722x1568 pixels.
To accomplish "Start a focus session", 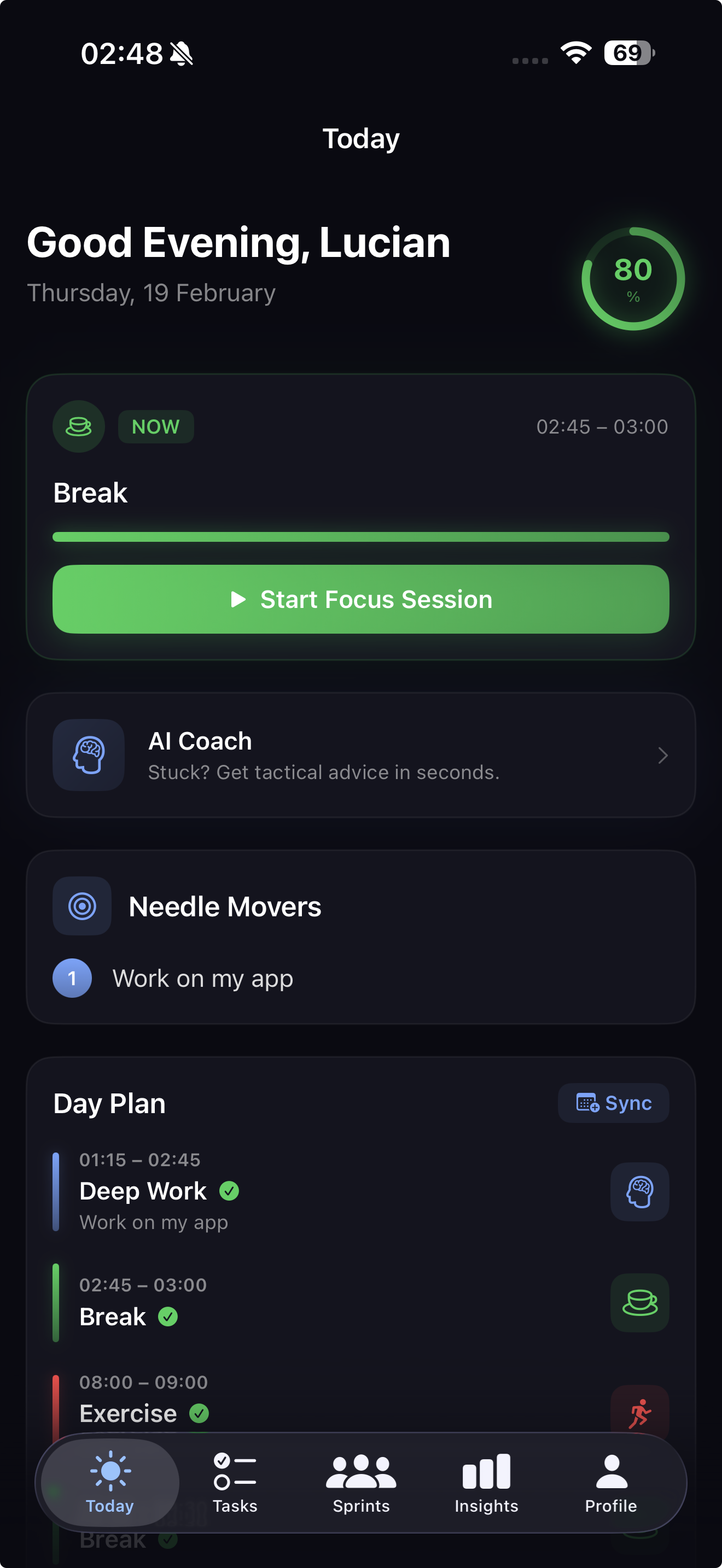I will tap(360, 600).
